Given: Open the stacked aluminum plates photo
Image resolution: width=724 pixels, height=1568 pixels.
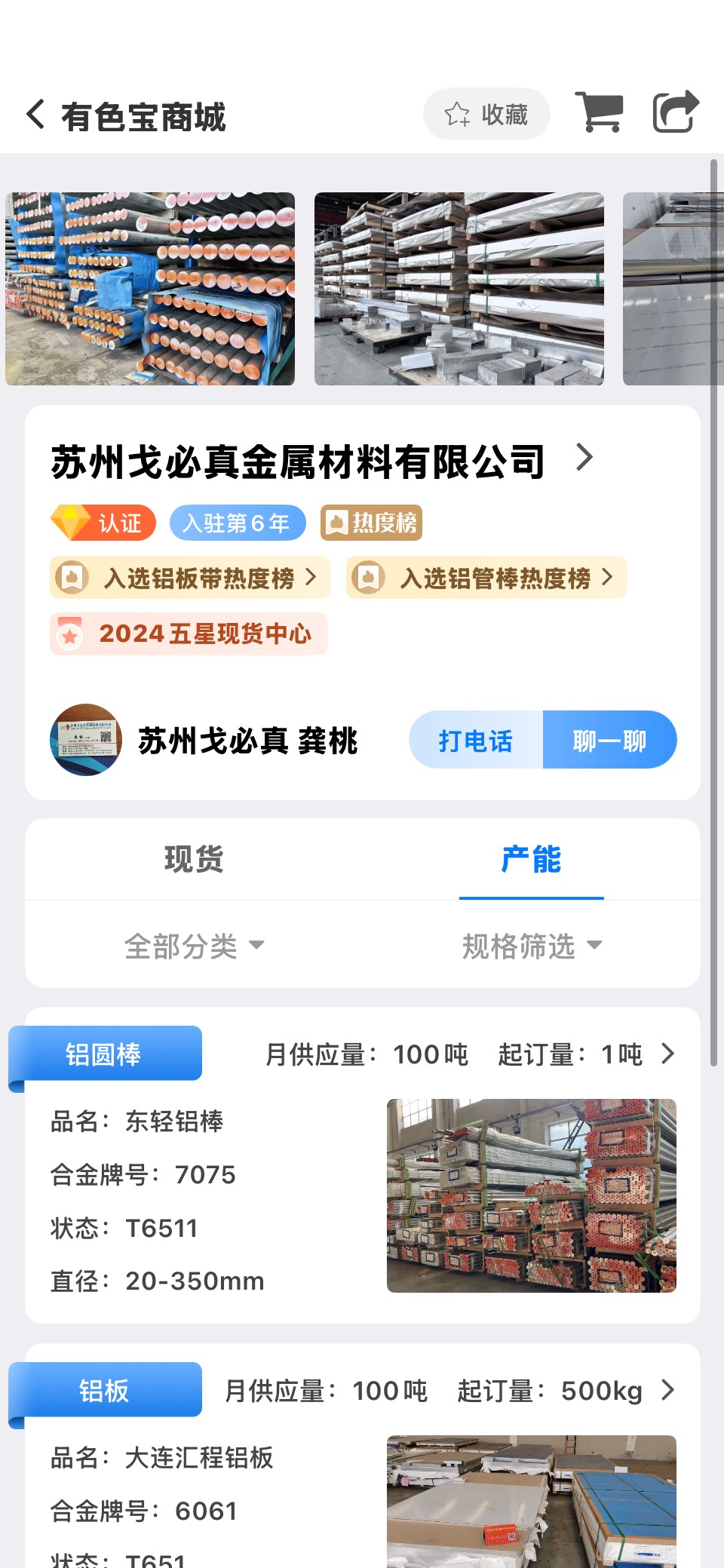Looking at the screenshot, I should 459,289.
